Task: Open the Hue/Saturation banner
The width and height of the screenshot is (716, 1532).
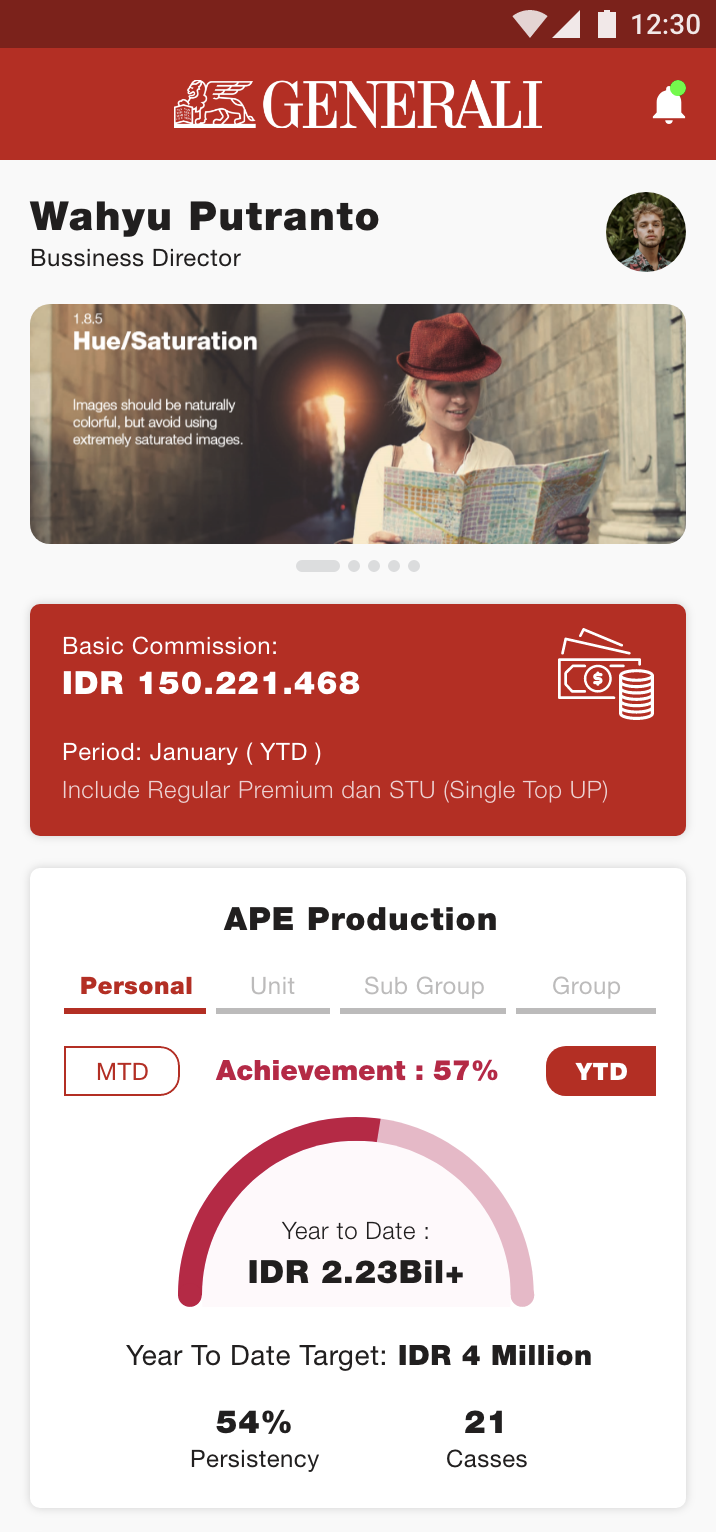Action: [x=358, y=424]
